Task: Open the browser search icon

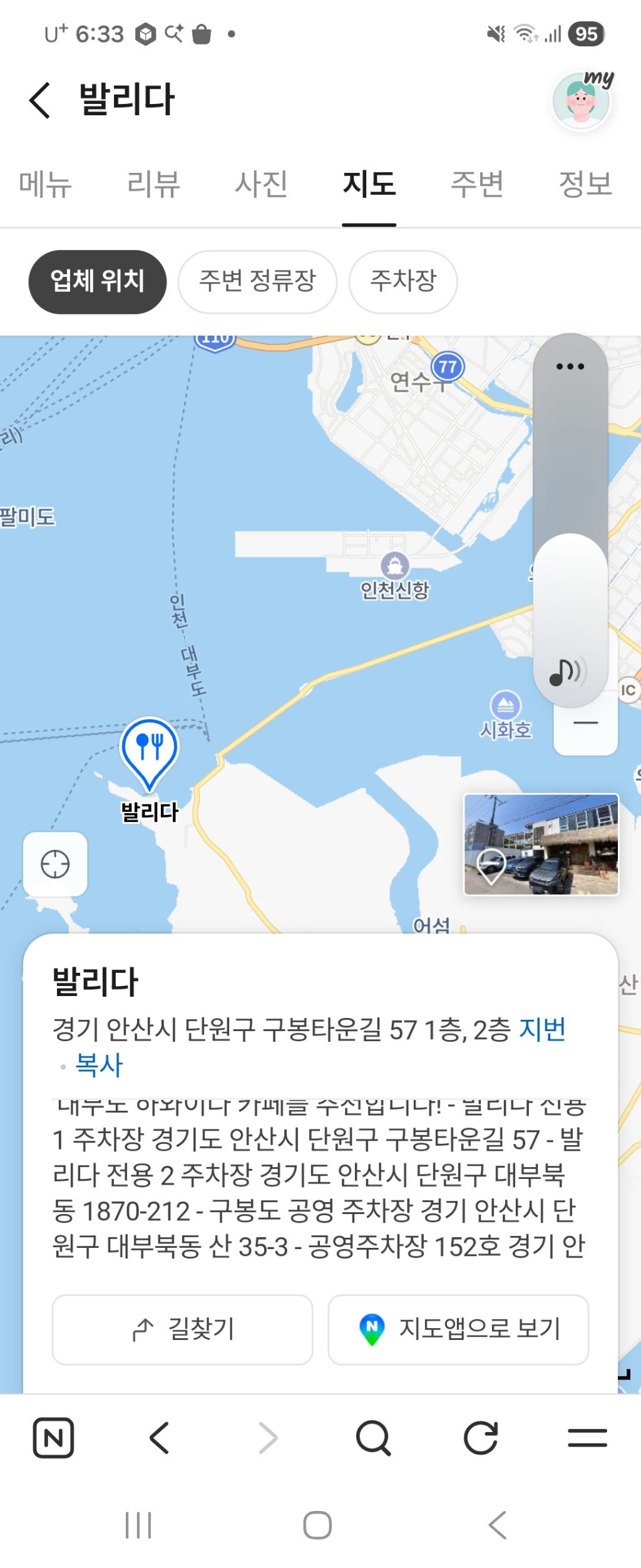Action: click(x=373, y=1438)
